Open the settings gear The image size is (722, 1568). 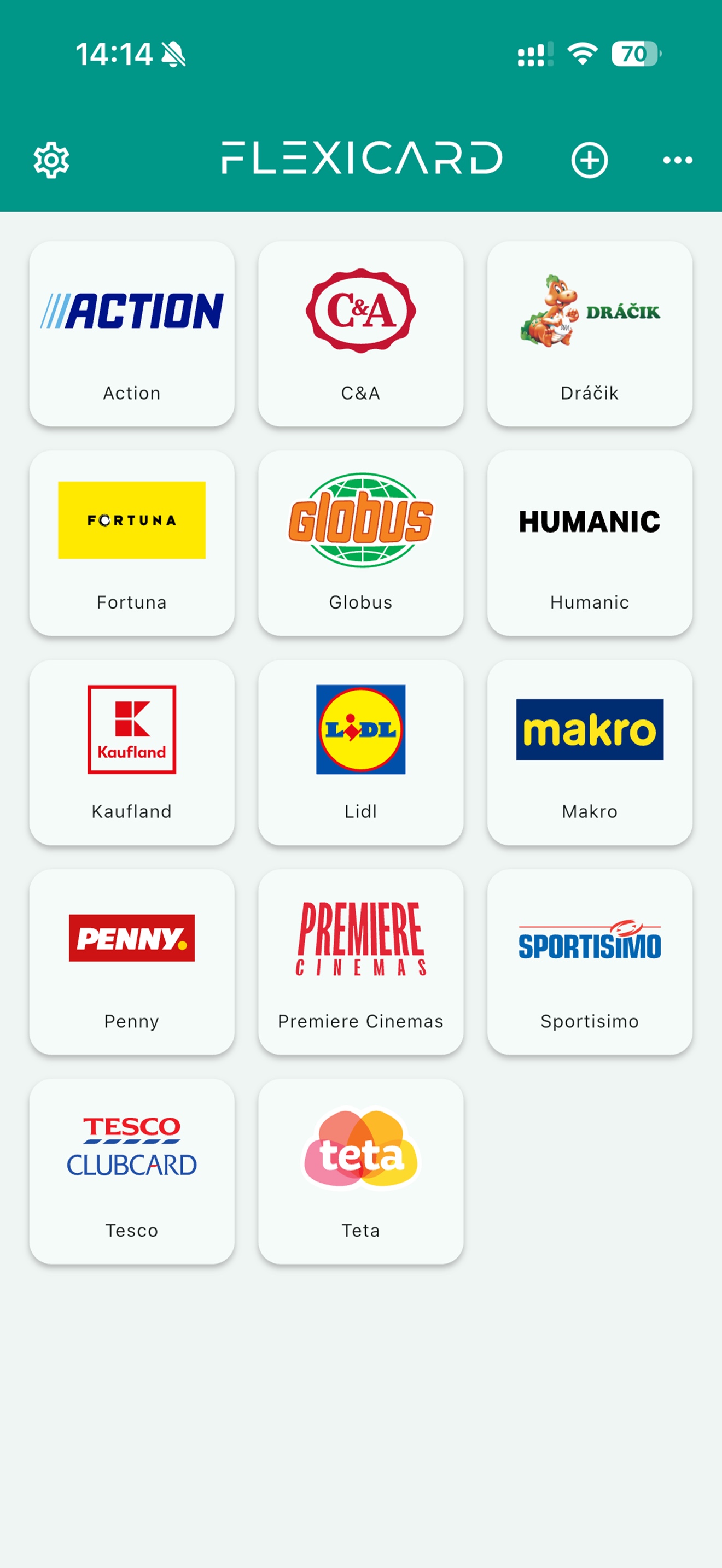(51, 160)
